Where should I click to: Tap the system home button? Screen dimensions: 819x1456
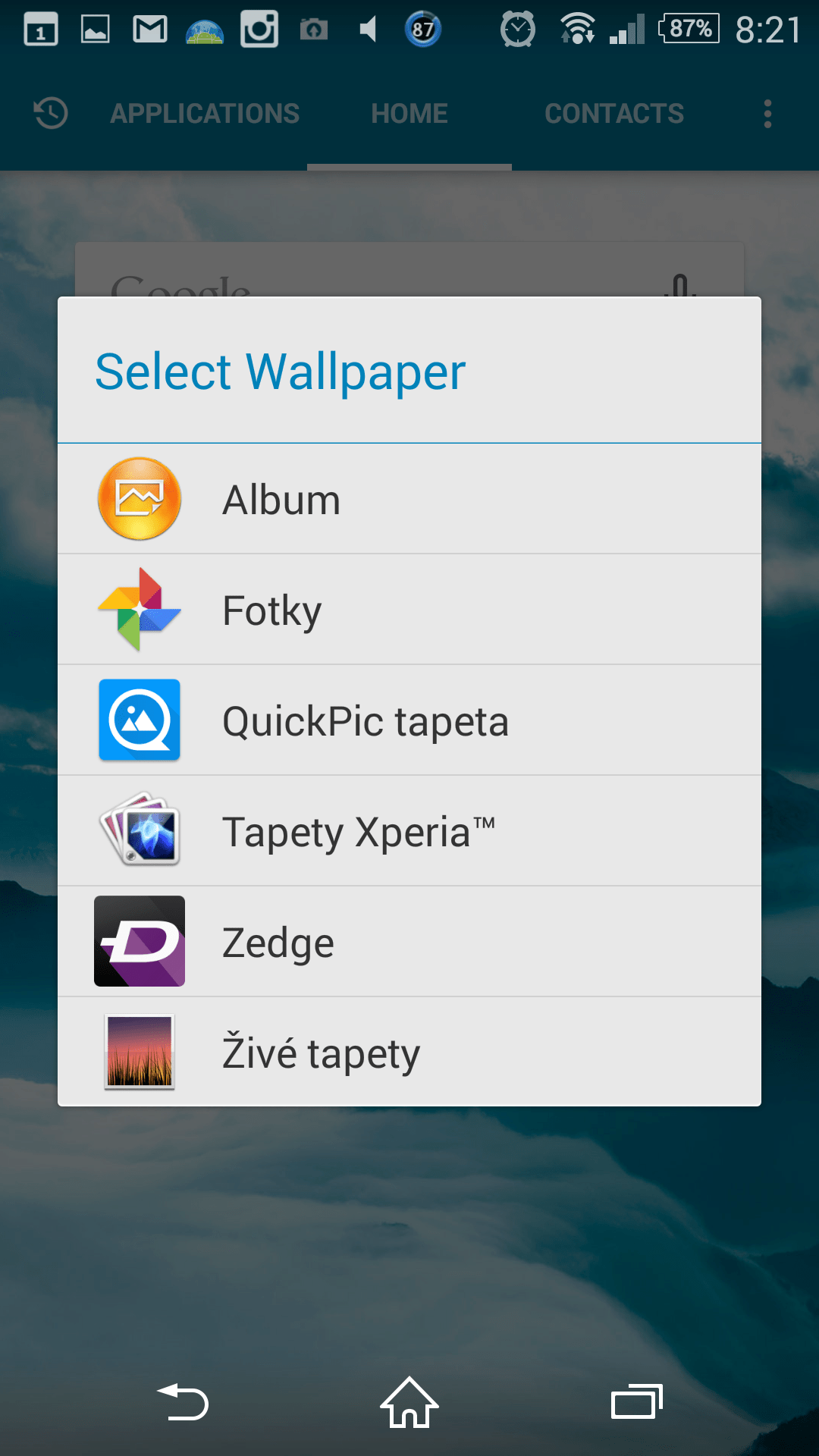tap(409, 1402)
